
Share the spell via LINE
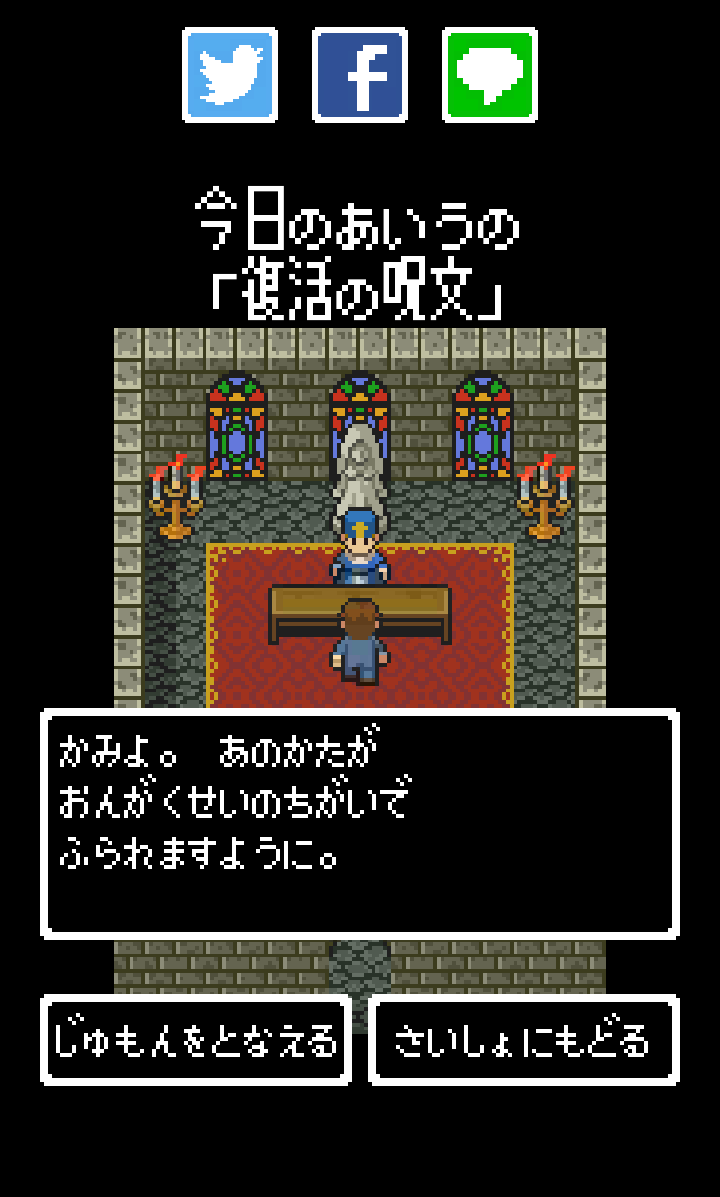(x=490, y=75)
